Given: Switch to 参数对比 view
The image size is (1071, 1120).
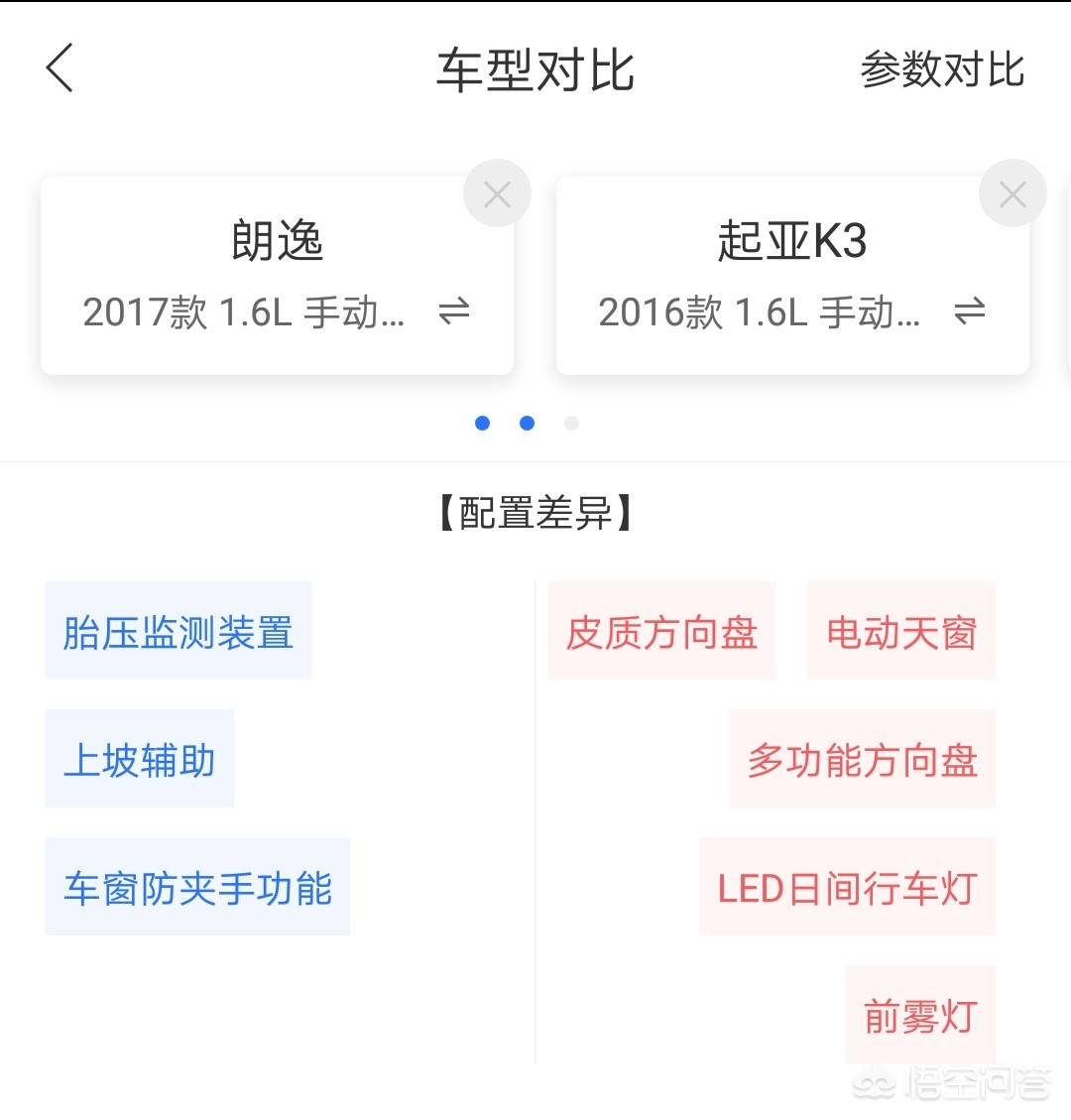Looking at the screenshot, I should coord(942,69).
